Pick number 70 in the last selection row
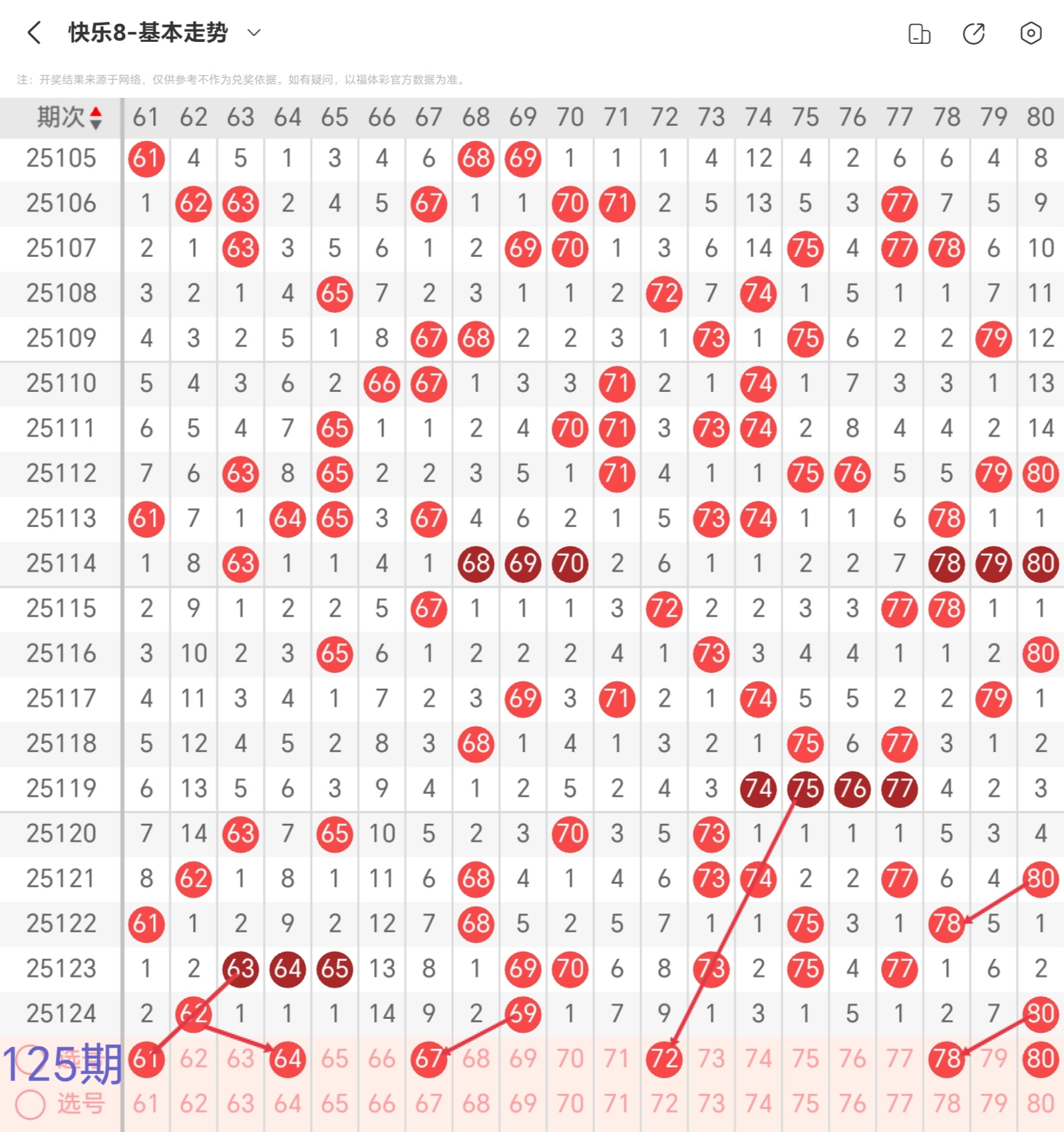Viewport: 1064px width, 1132px height. [x=570, y=1104]
